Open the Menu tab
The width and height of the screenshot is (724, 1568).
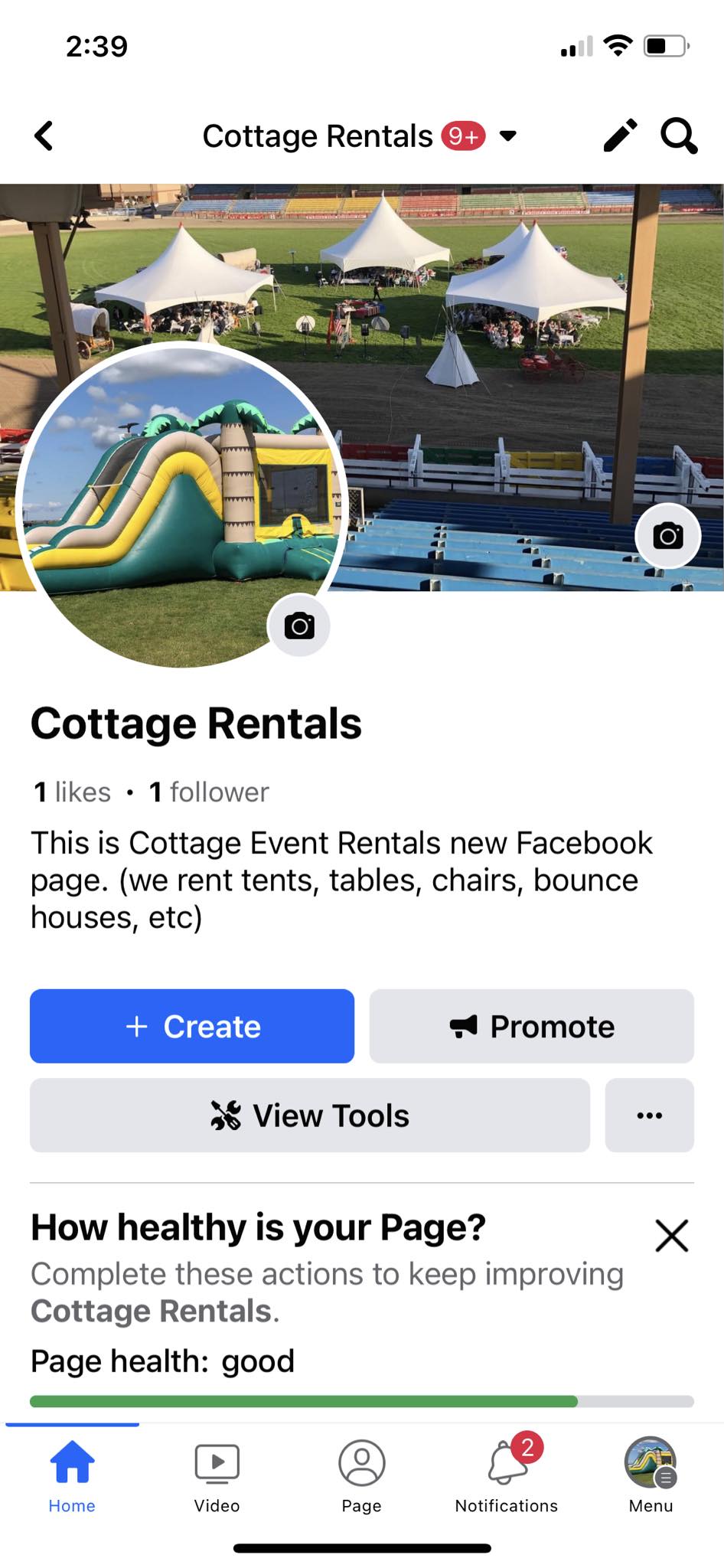[x=651, y=1476]
